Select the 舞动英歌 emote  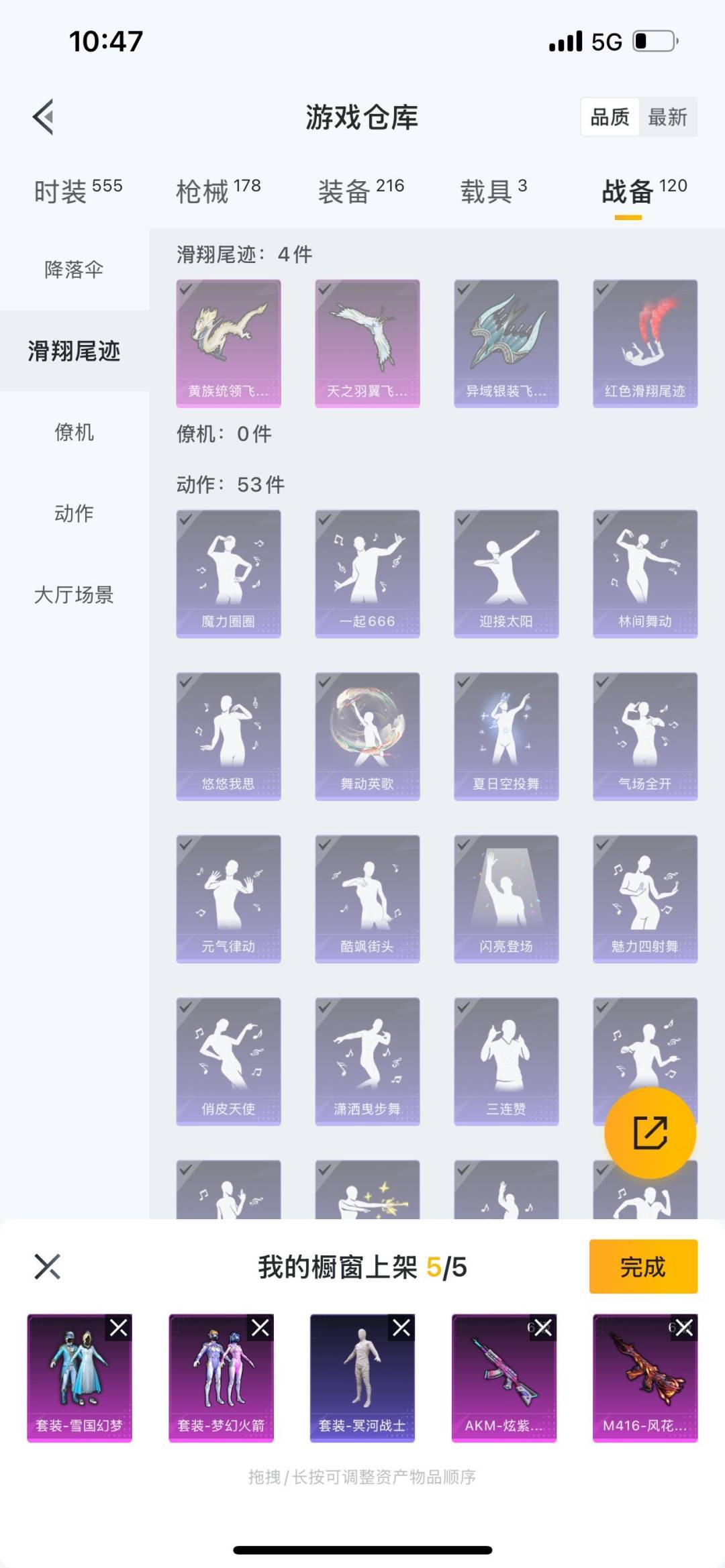click(x=367, y=735)
